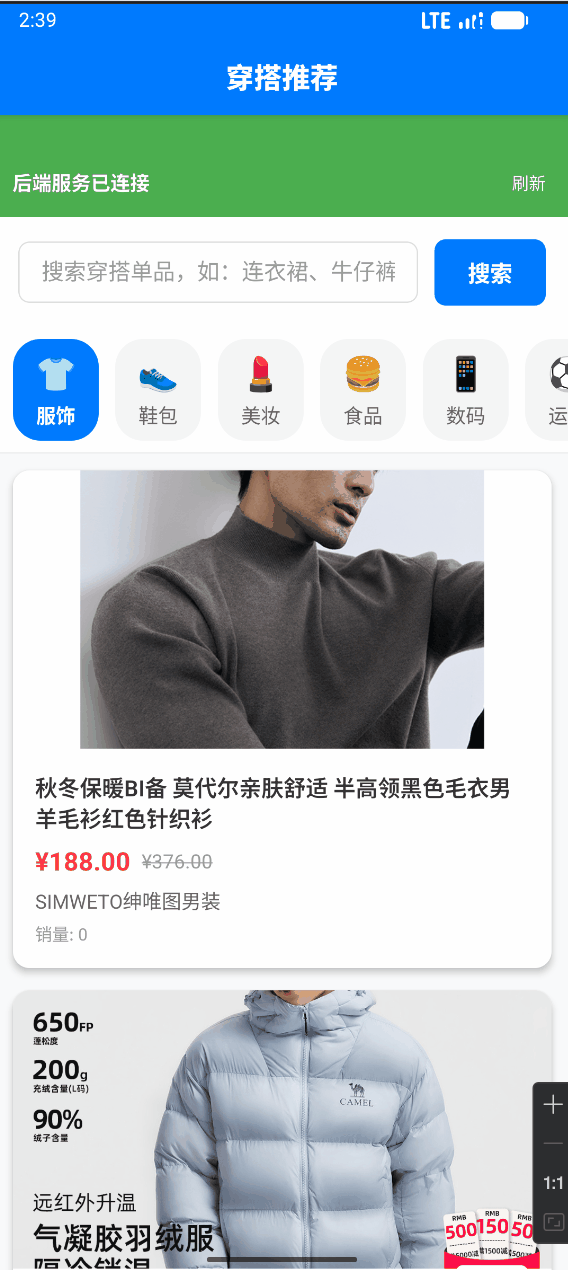Tap 刷新 to refresh the backend connection
The image size is (568, 1270).
[x=528, y=183]
